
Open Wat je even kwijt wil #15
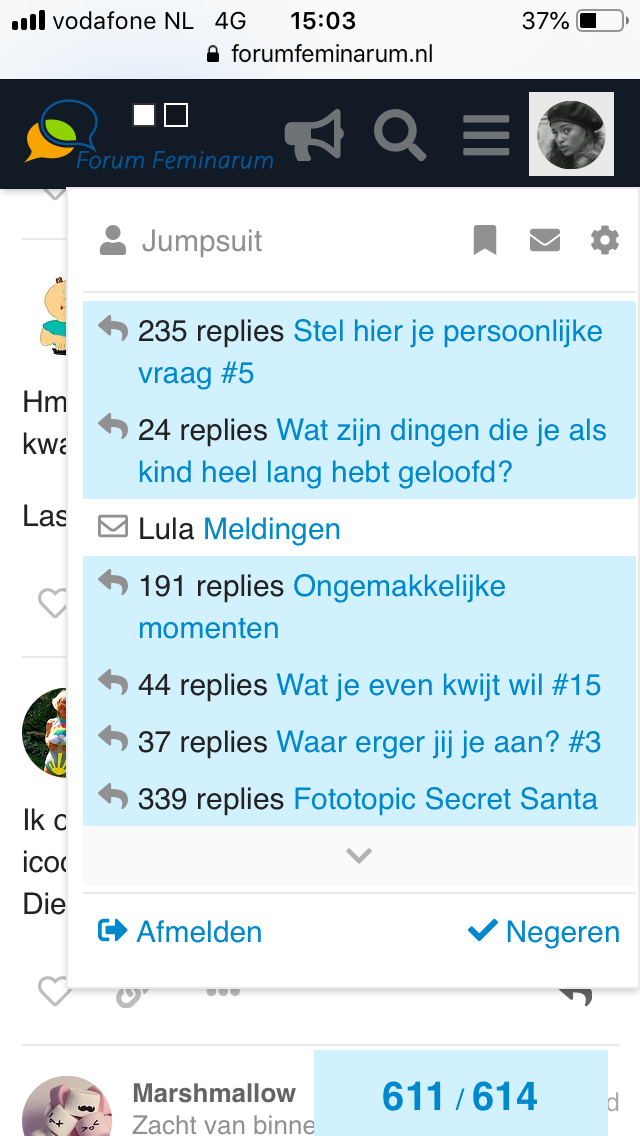pyautogui.click(x=360, y=685)
